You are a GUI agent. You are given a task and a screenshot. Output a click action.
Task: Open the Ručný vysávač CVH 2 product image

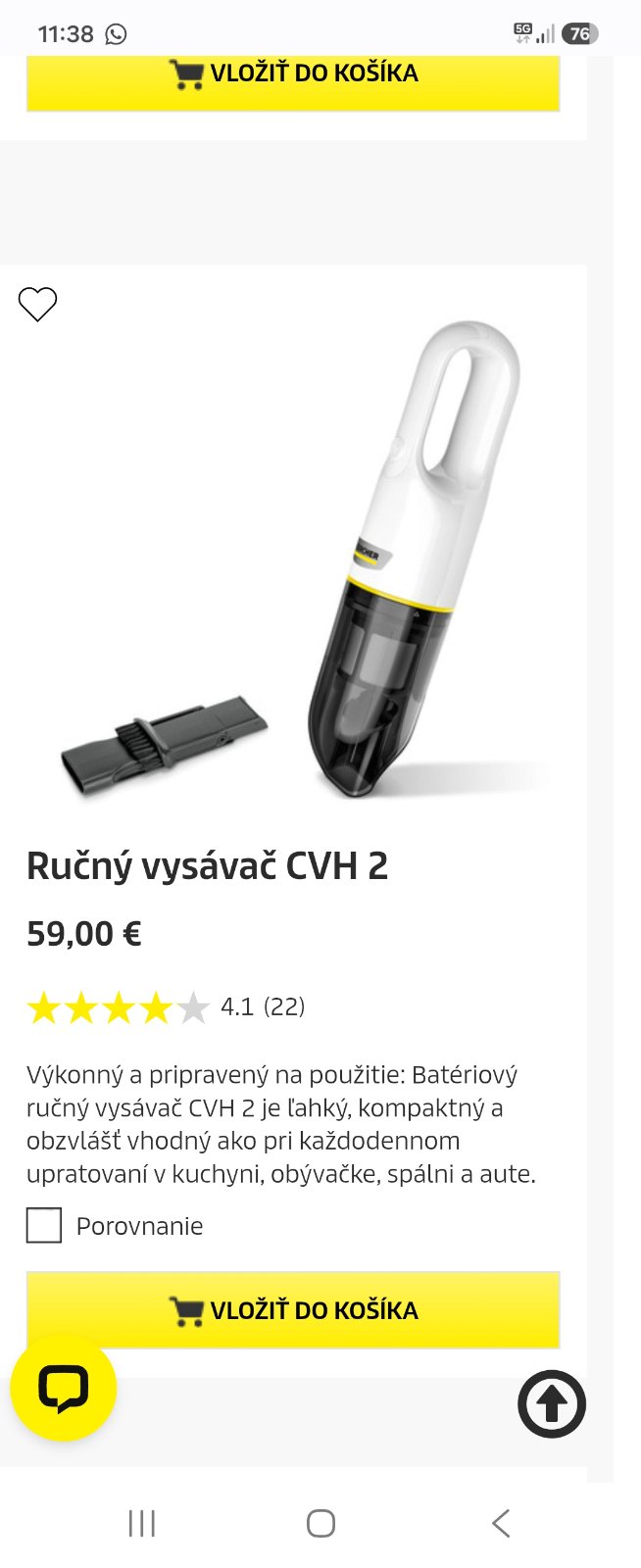pyautogui.click(x=294, y=560)
